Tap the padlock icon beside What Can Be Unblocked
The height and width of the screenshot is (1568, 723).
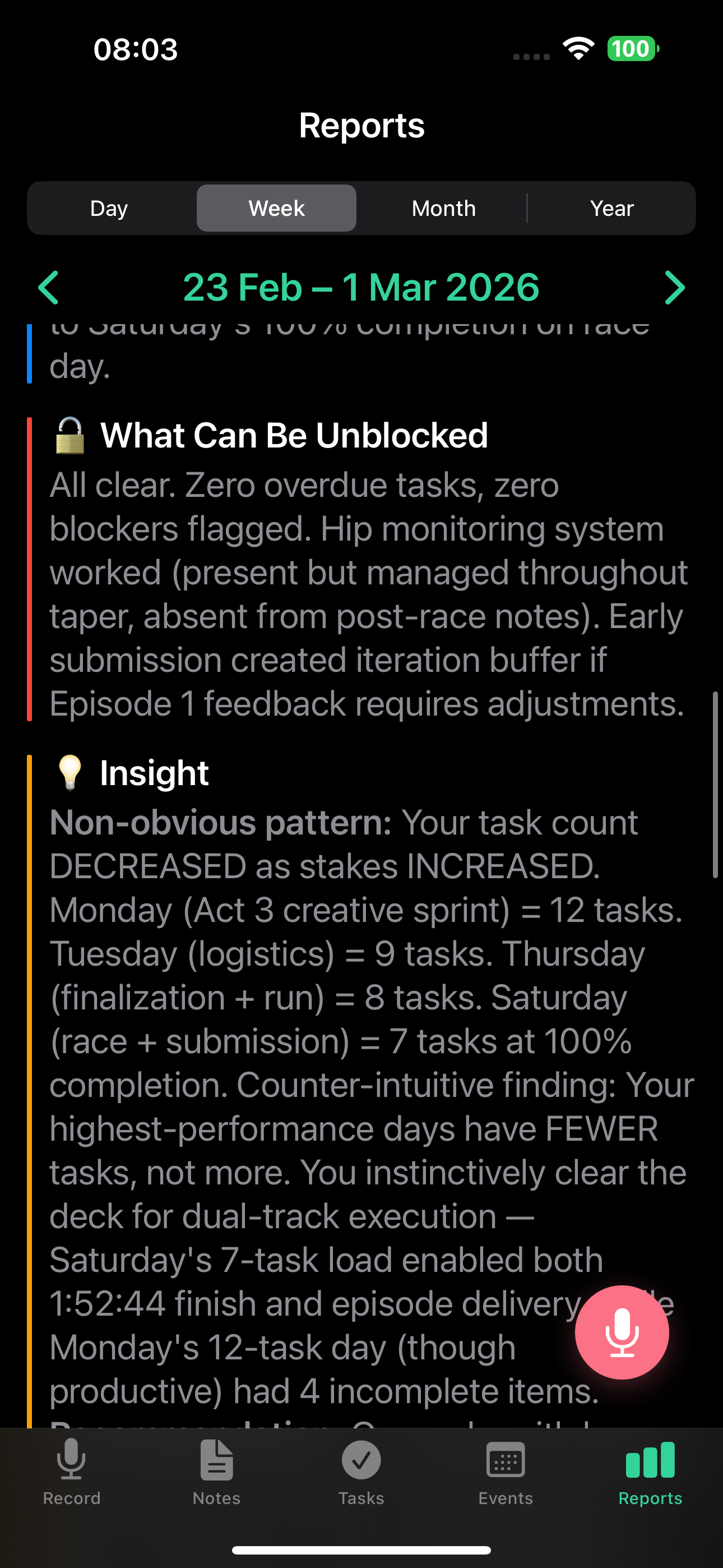point(68,435)
